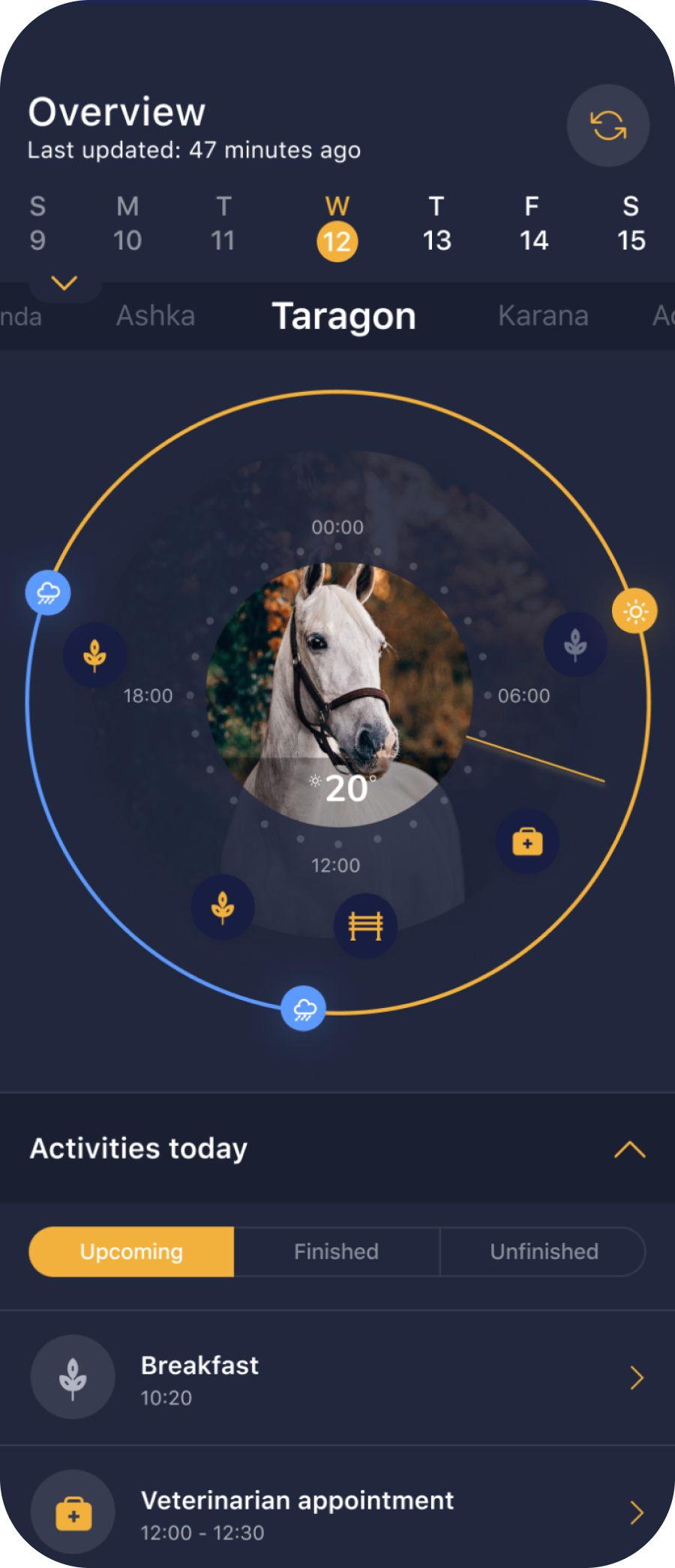Select Thursday 13 in the calendar
Viewport: 675px width, 1568px height.
[436, 225]
